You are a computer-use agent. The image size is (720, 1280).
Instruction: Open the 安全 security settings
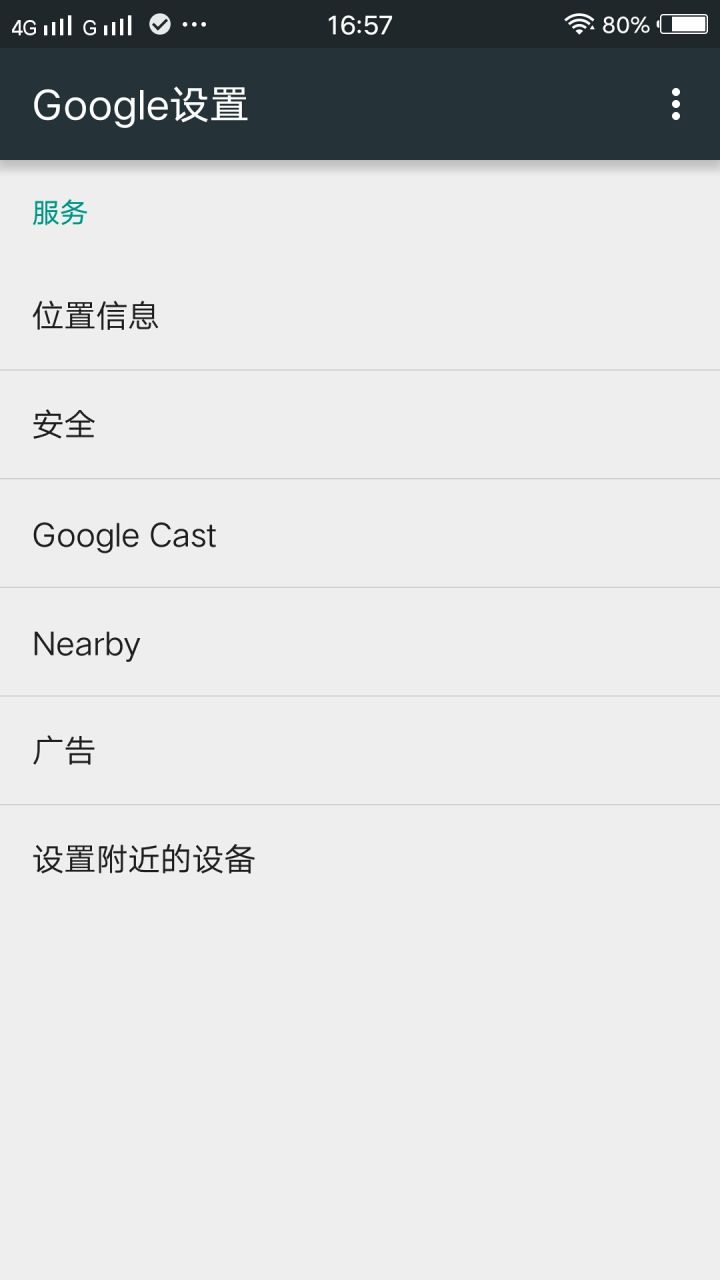[360, 425]
